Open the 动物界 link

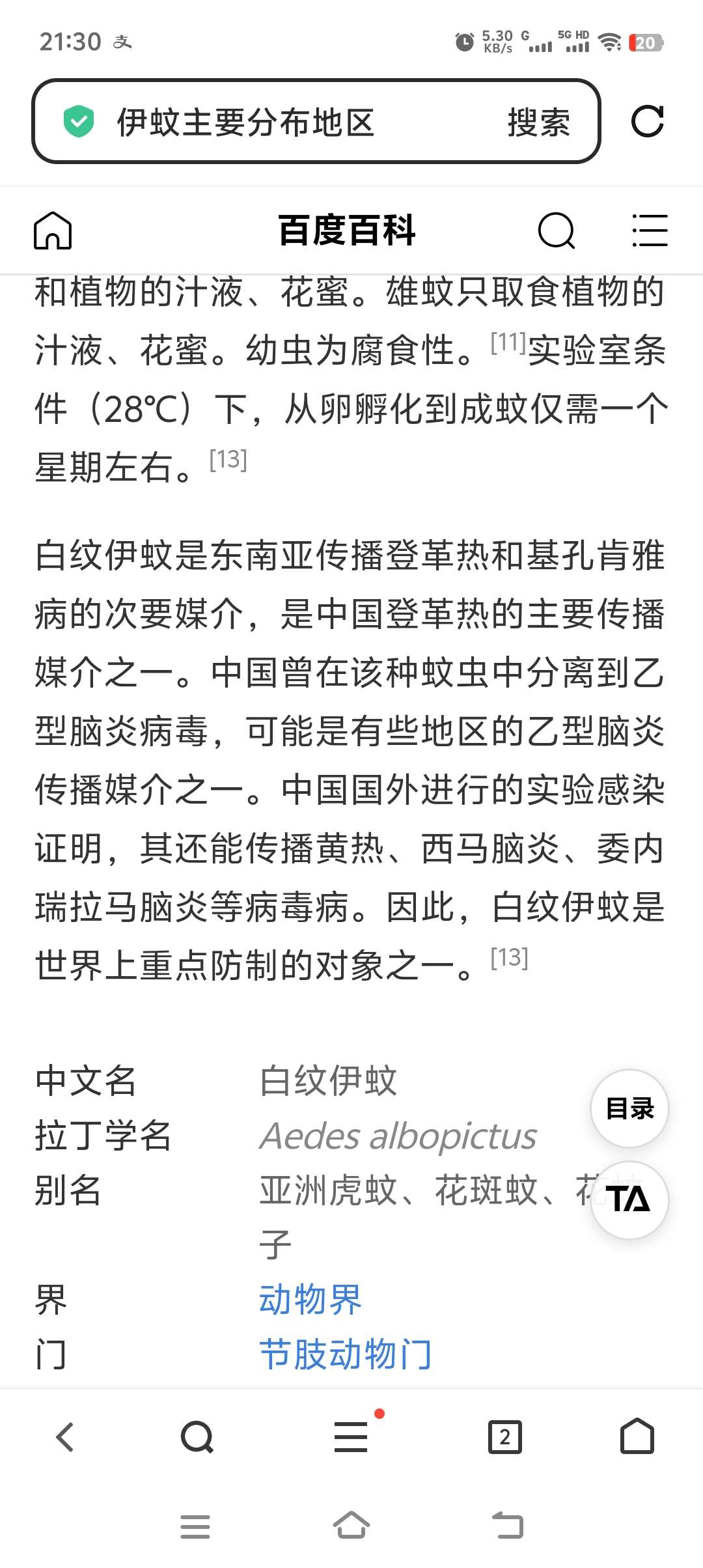click(x=310, y=1300)
